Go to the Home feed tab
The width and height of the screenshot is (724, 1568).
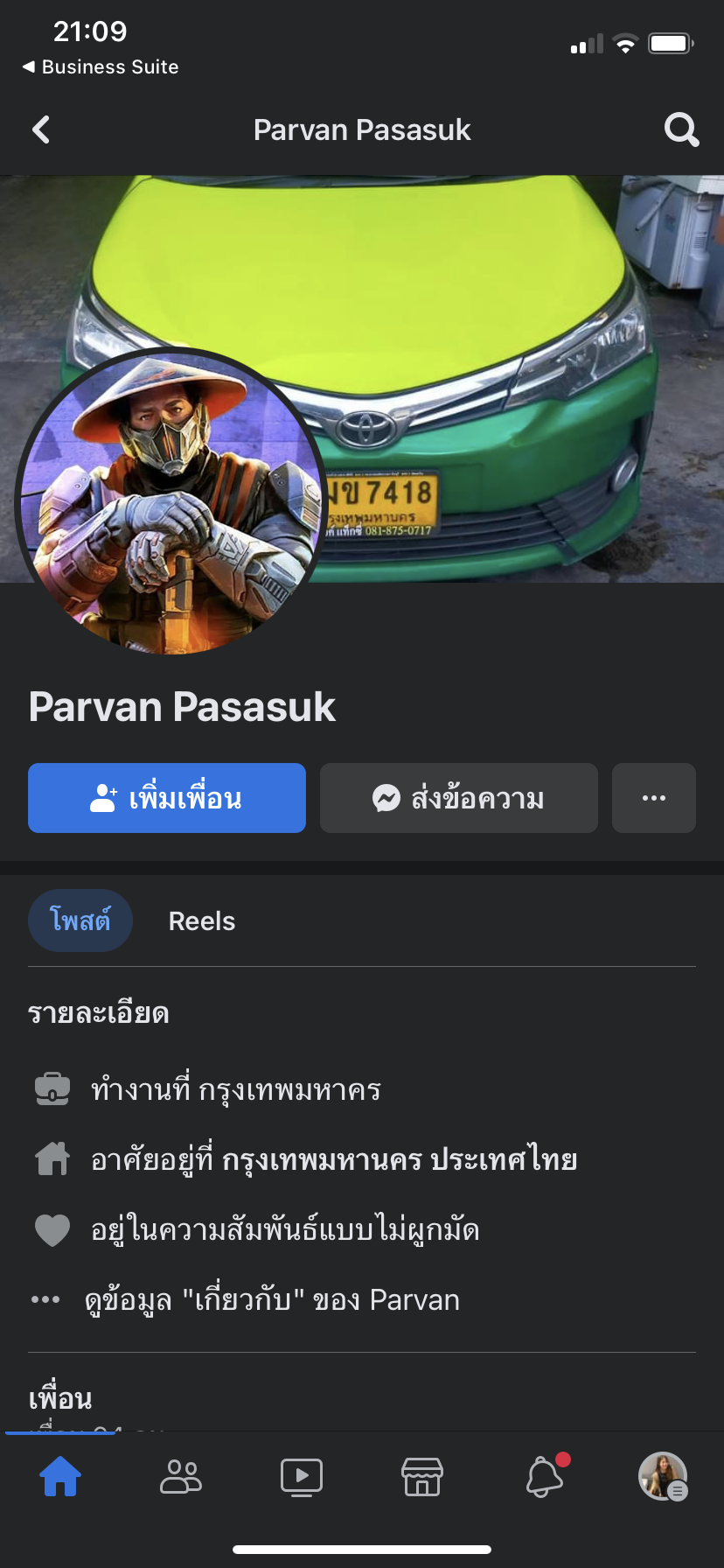pos(60,1477)
